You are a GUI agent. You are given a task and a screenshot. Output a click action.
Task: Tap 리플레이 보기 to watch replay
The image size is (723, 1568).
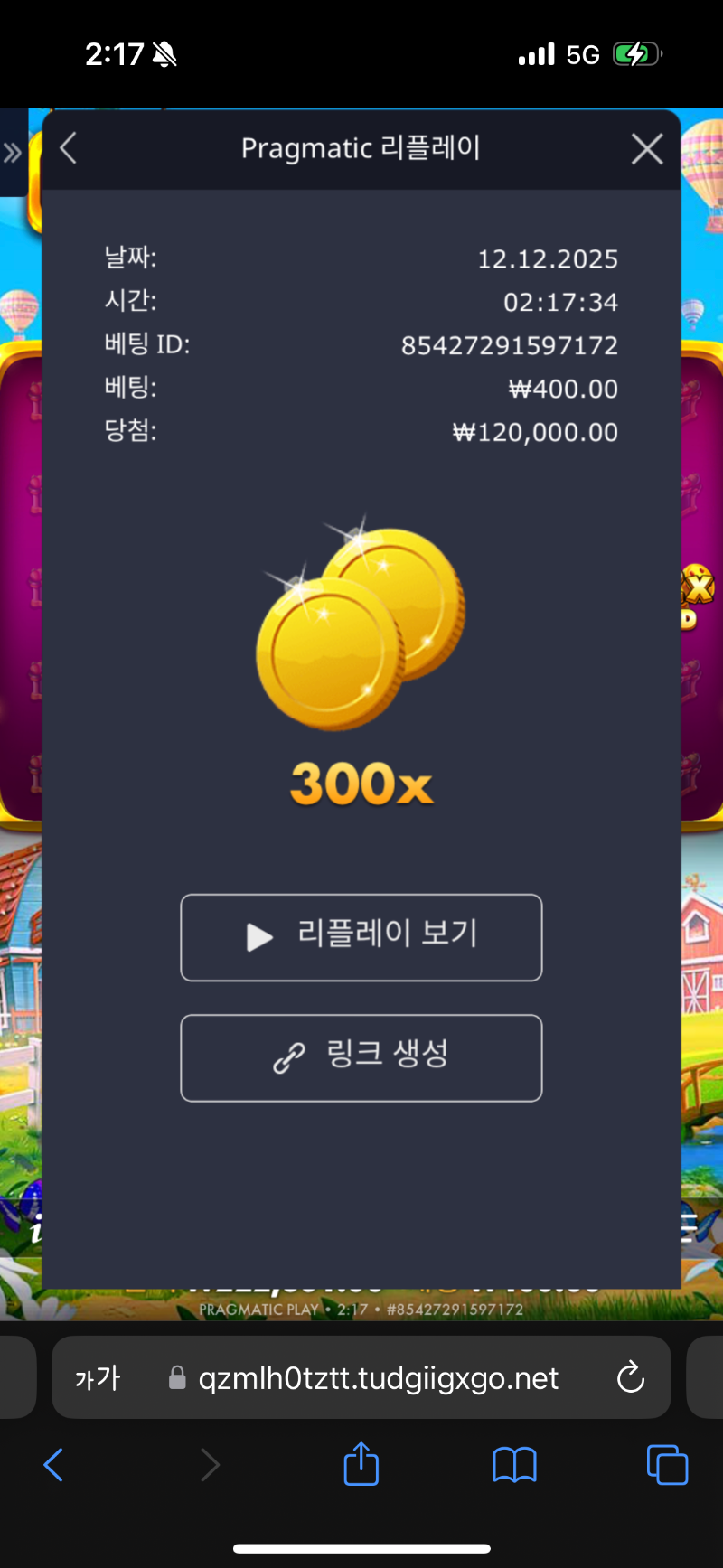[361, 937]
